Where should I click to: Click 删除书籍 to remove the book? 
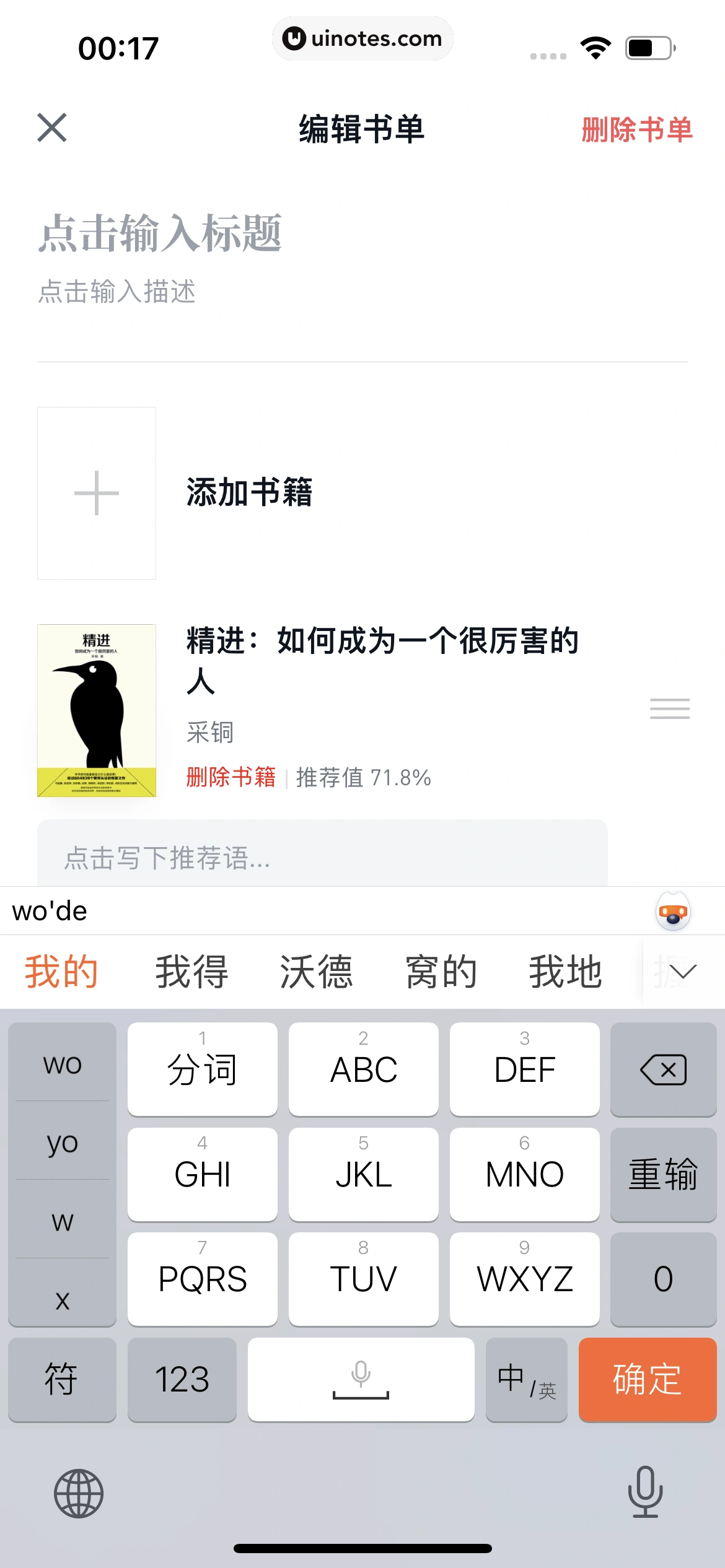(x=230, y=779)
